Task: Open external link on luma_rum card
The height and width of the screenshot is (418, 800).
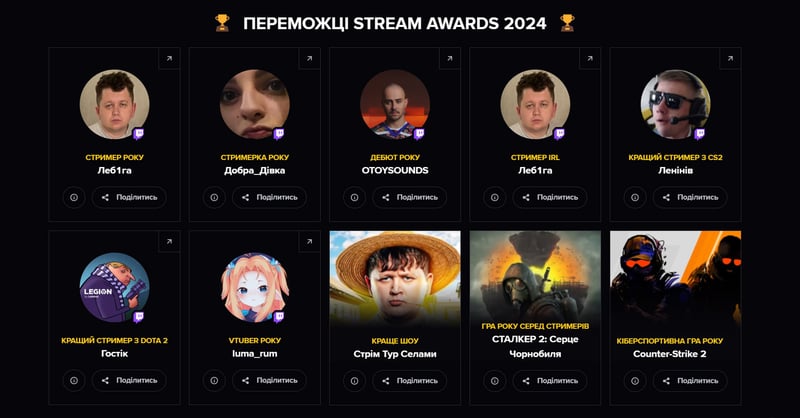Action: point(309,242)
